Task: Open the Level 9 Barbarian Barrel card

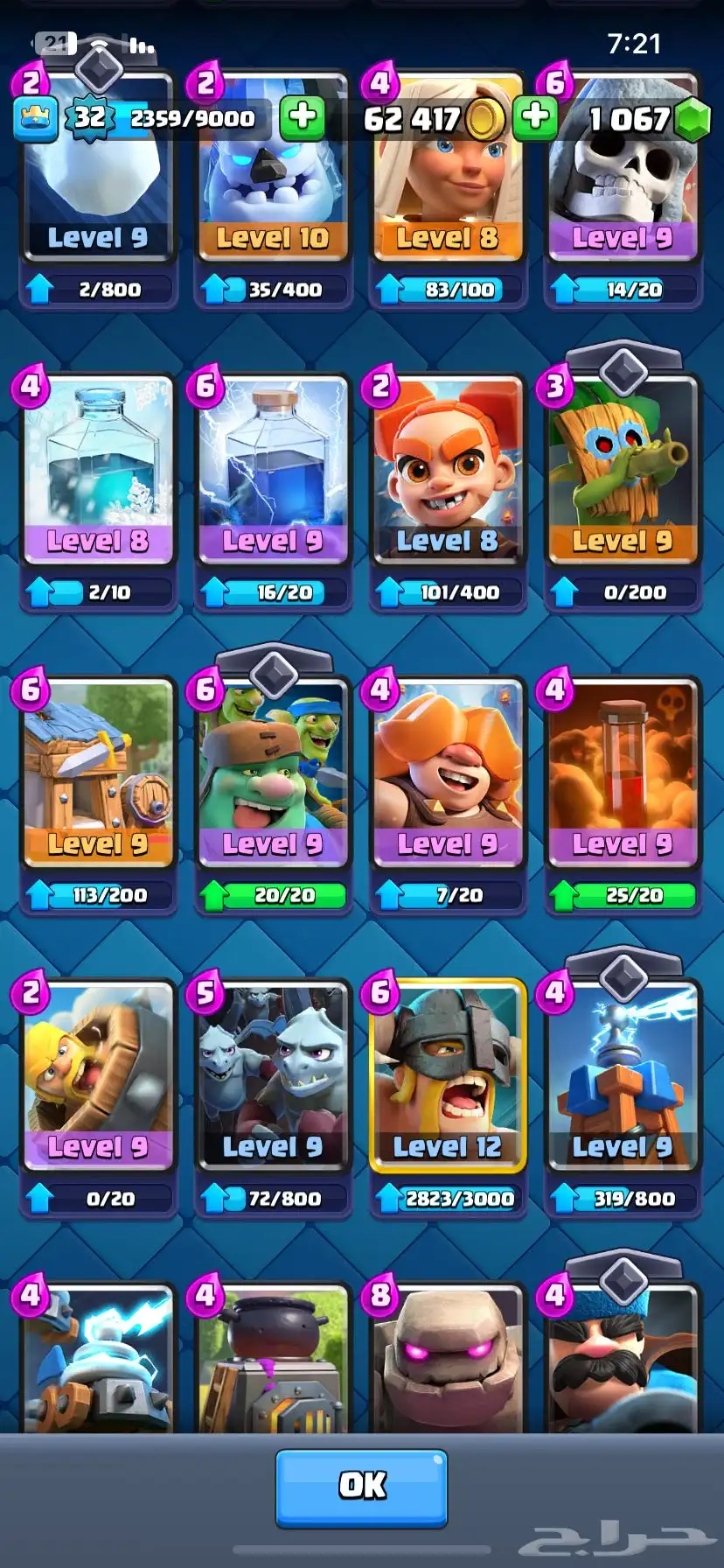Action: (x=98, y=1076)
